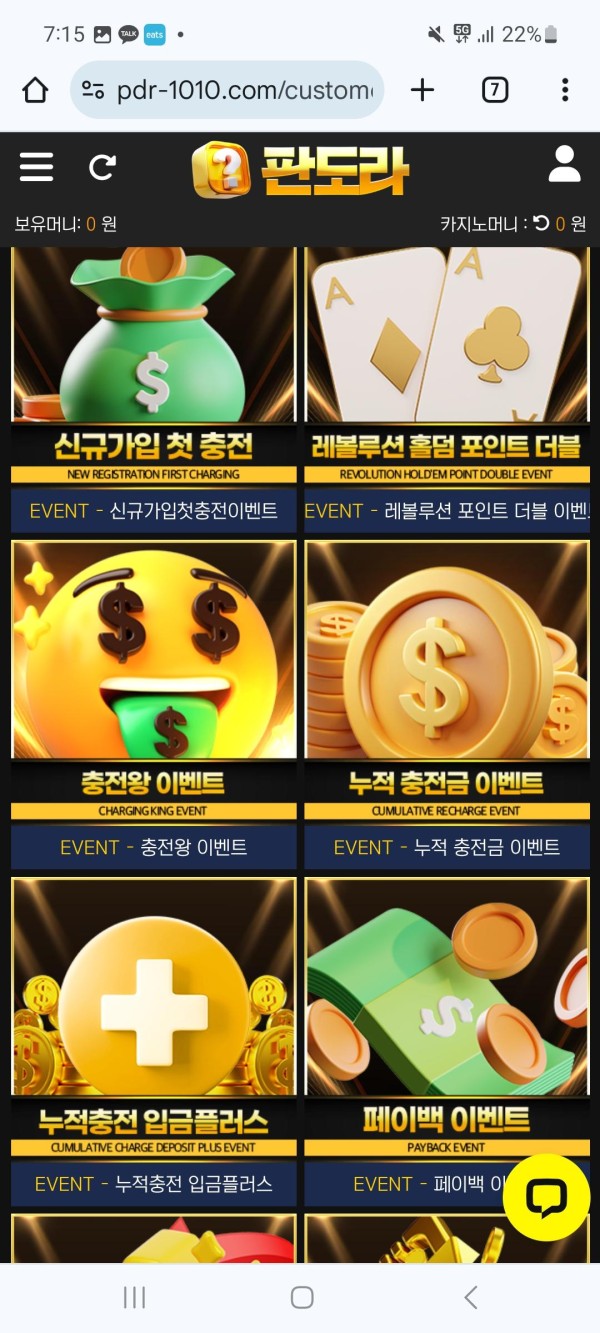Open the user profile icon
600x1333 pixels.
[564, 165]
